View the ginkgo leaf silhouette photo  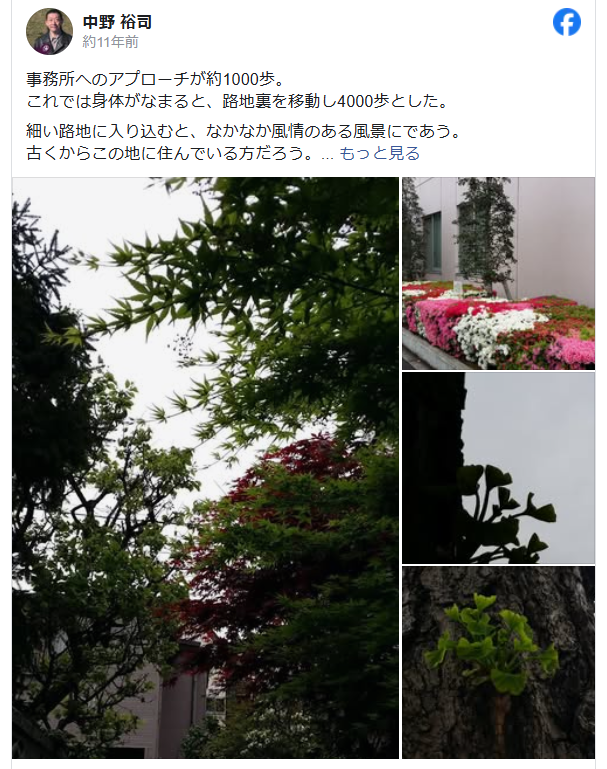click(498, 467)
